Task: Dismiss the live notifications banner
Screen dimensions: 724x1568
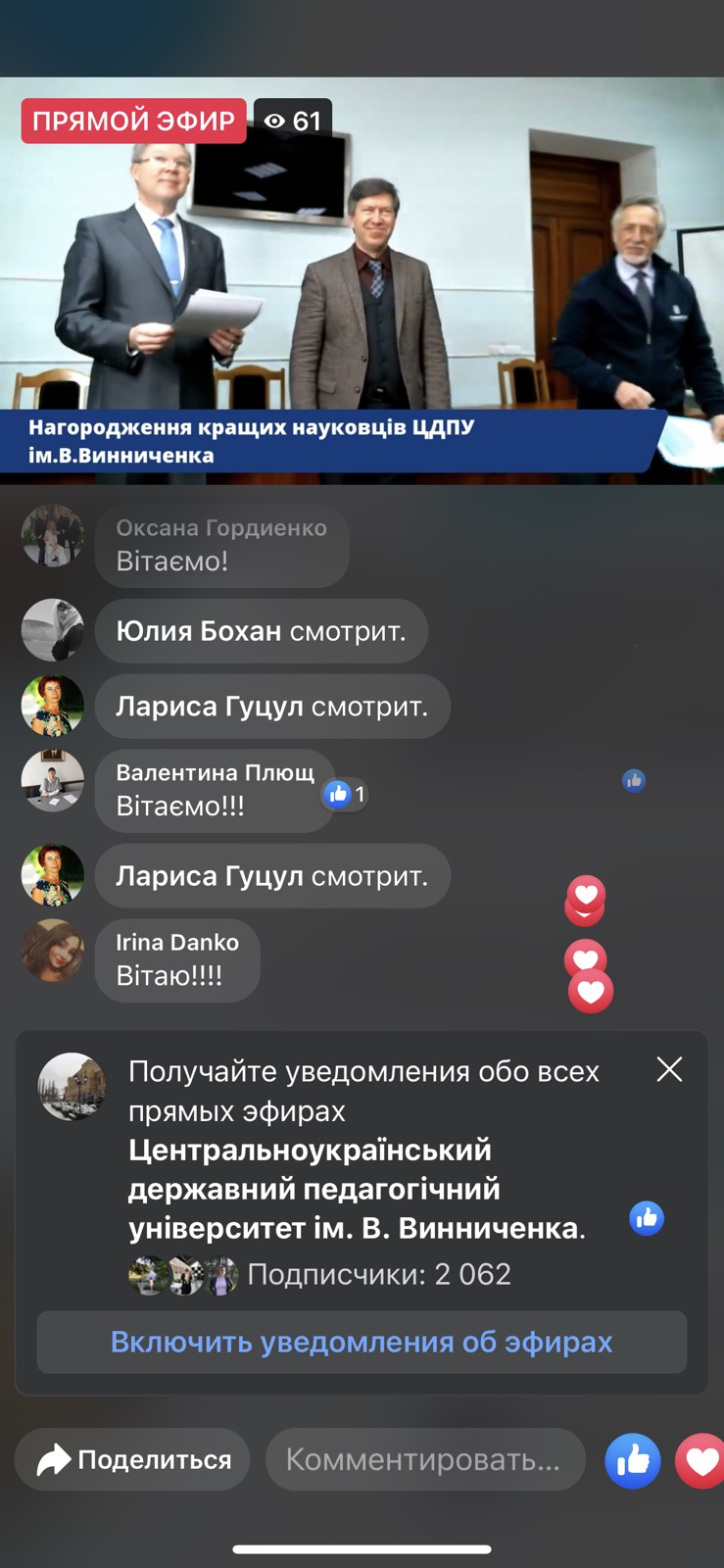Action: [669, 1069]
